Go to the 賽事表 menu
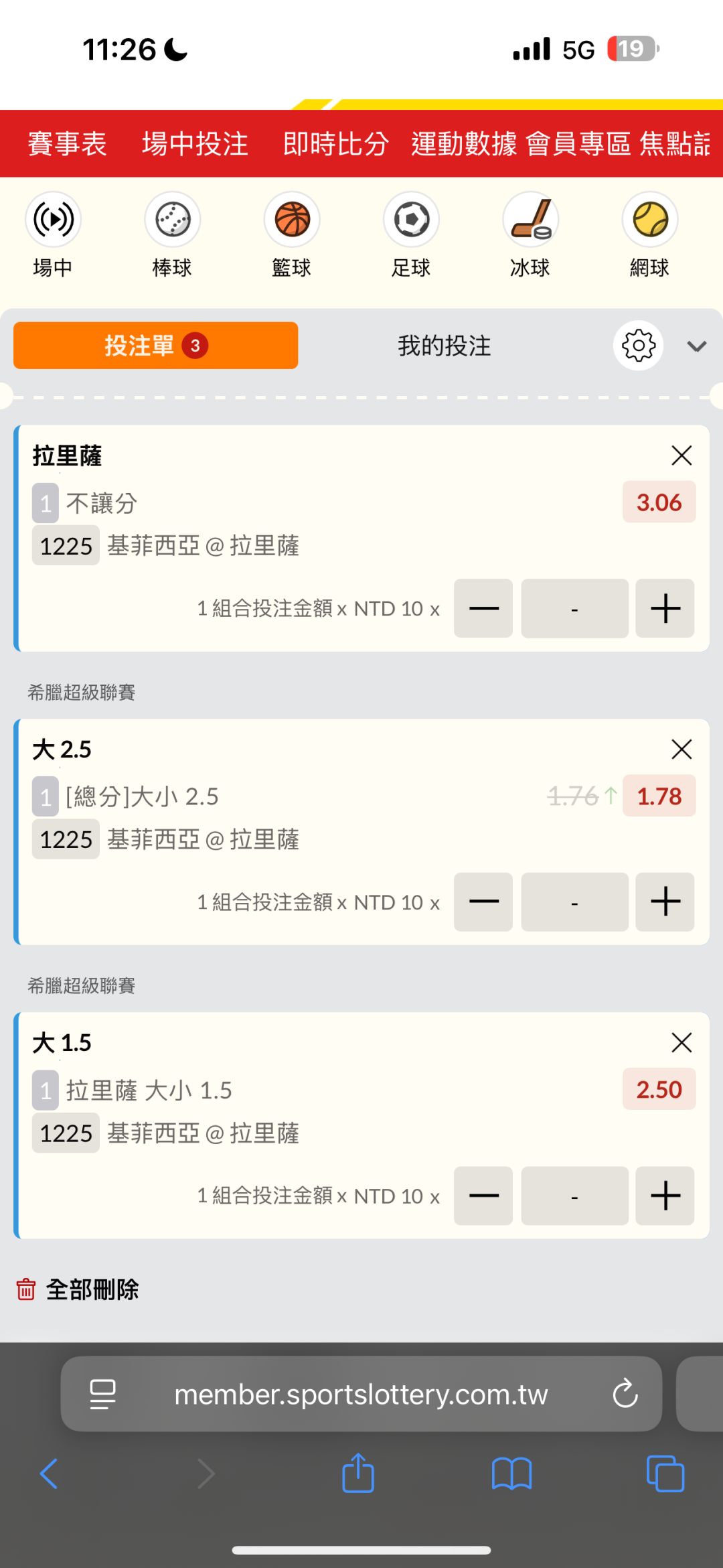This screenshot has width=723, height=1568. point(67,144)
